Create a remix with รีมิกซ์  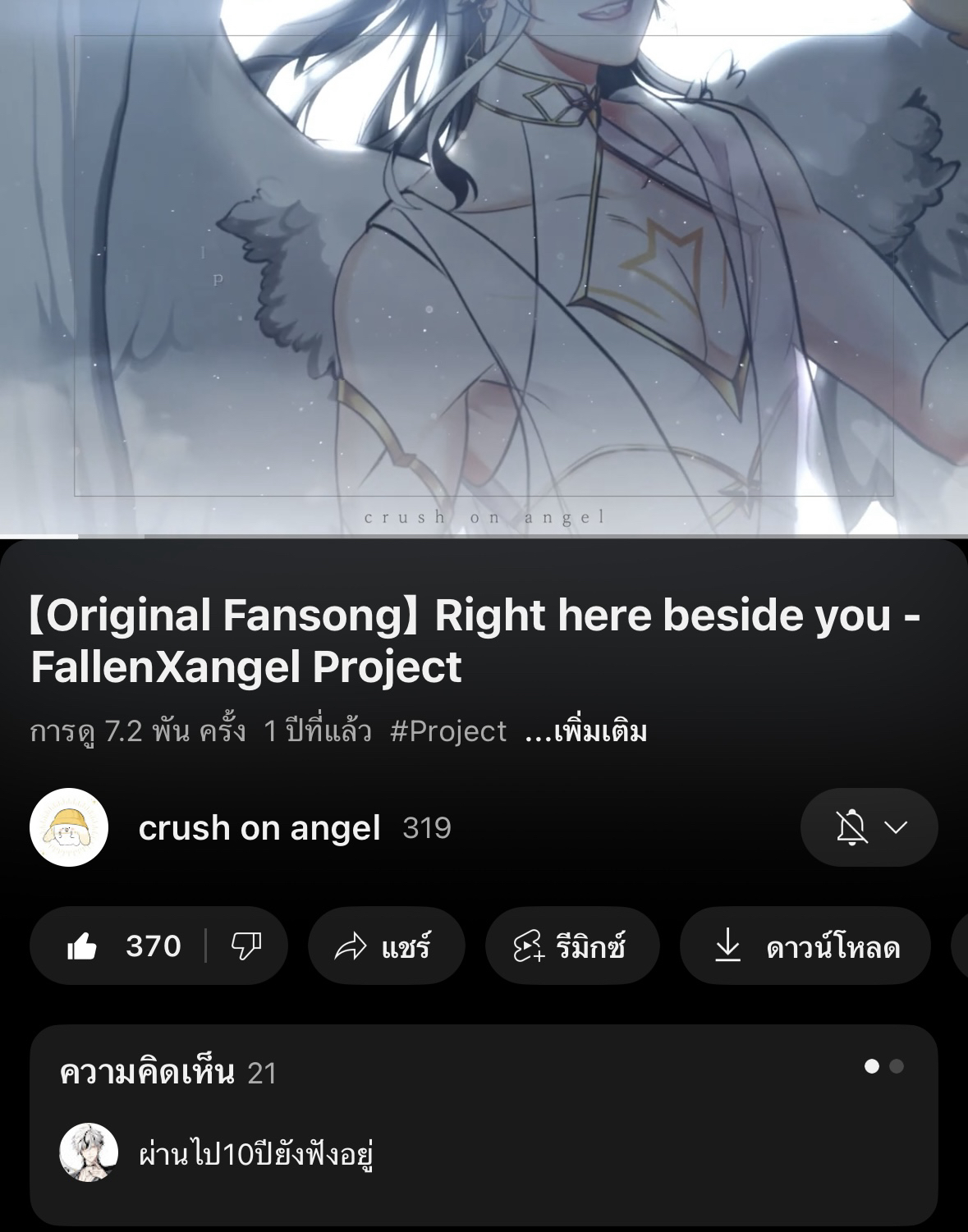pyautogui.click(x=572, y=946)
